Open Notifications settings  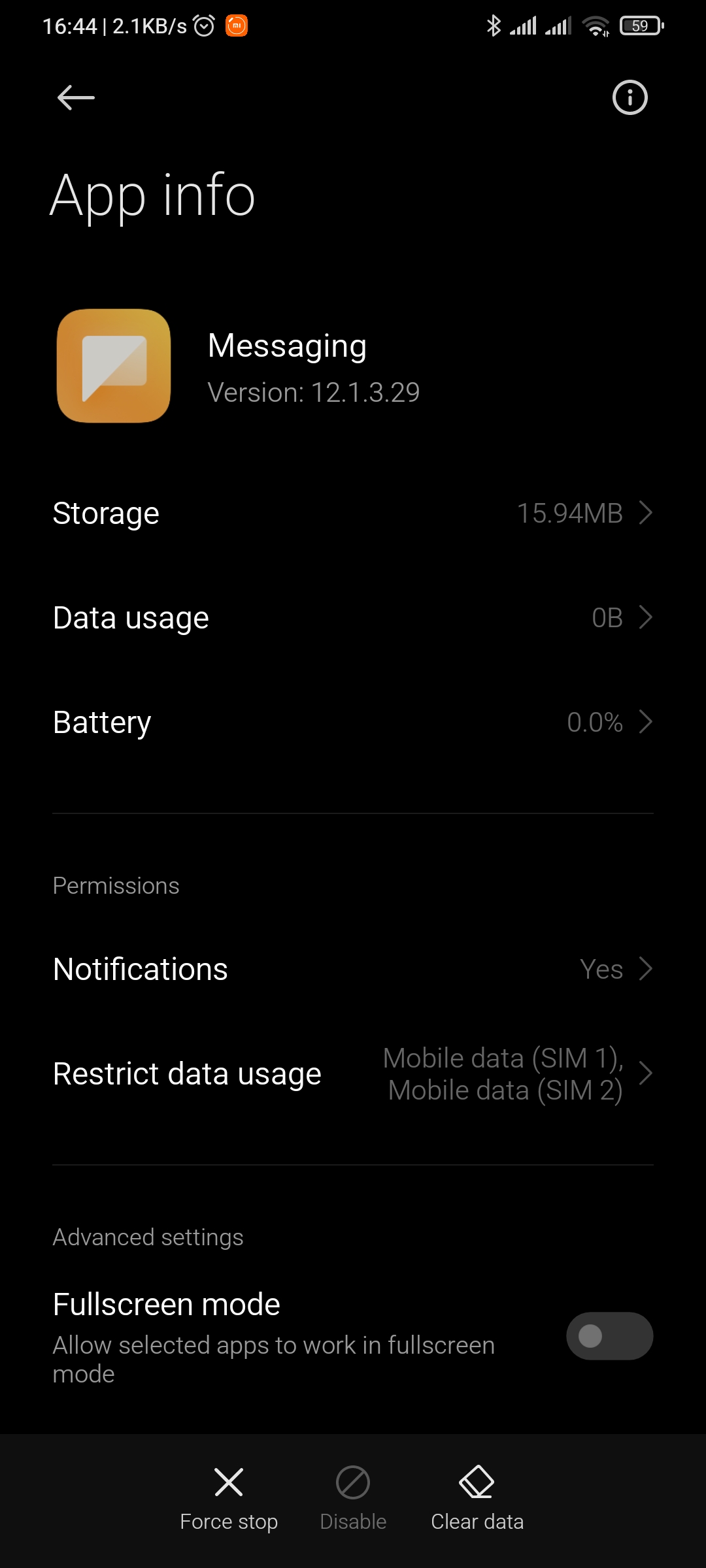(x=353, y=969)
